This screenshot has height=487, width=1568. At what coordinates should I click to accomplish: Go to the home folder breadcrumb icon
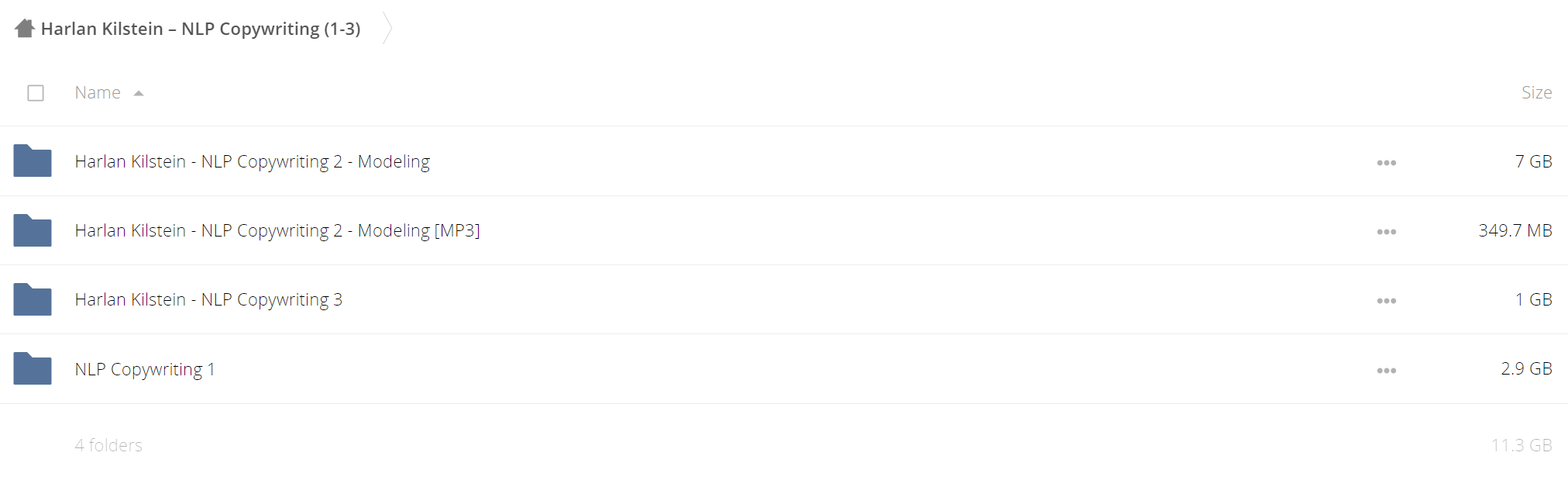click(25, 29)
